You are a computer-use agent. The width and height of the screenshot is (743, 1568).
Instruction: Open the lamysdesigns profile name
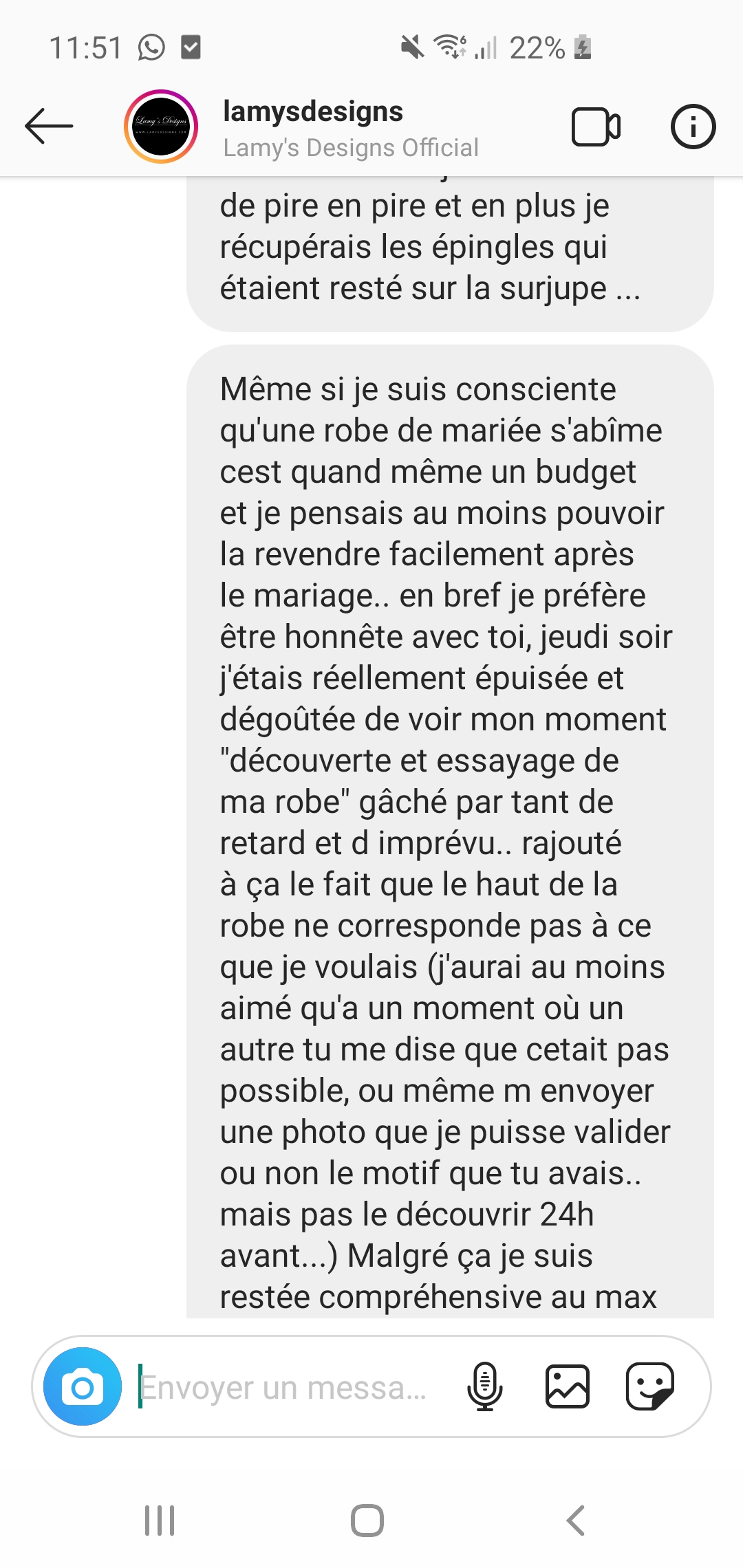coord(313,111)
